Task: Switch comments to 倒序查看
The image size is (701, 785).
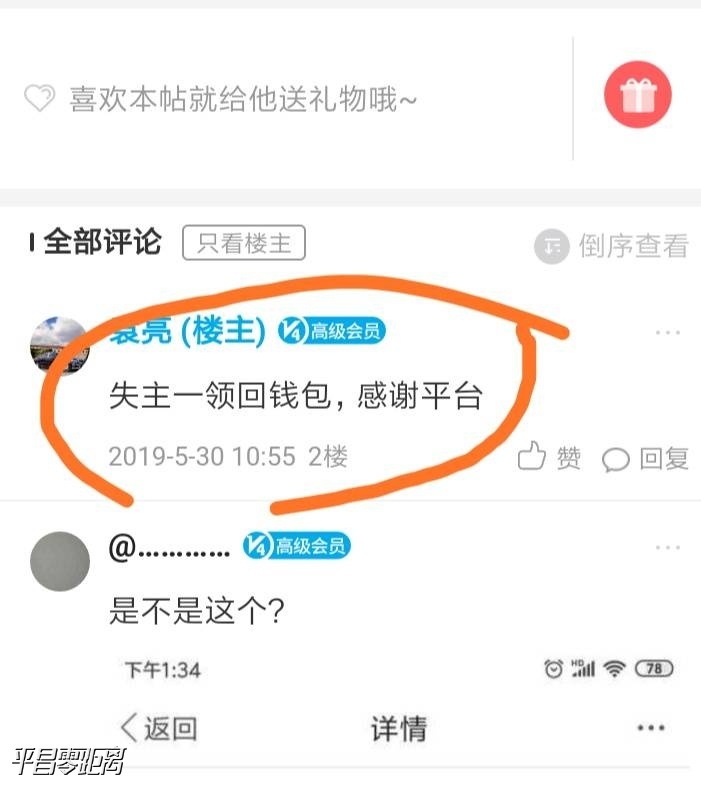Action: [612, 245]
